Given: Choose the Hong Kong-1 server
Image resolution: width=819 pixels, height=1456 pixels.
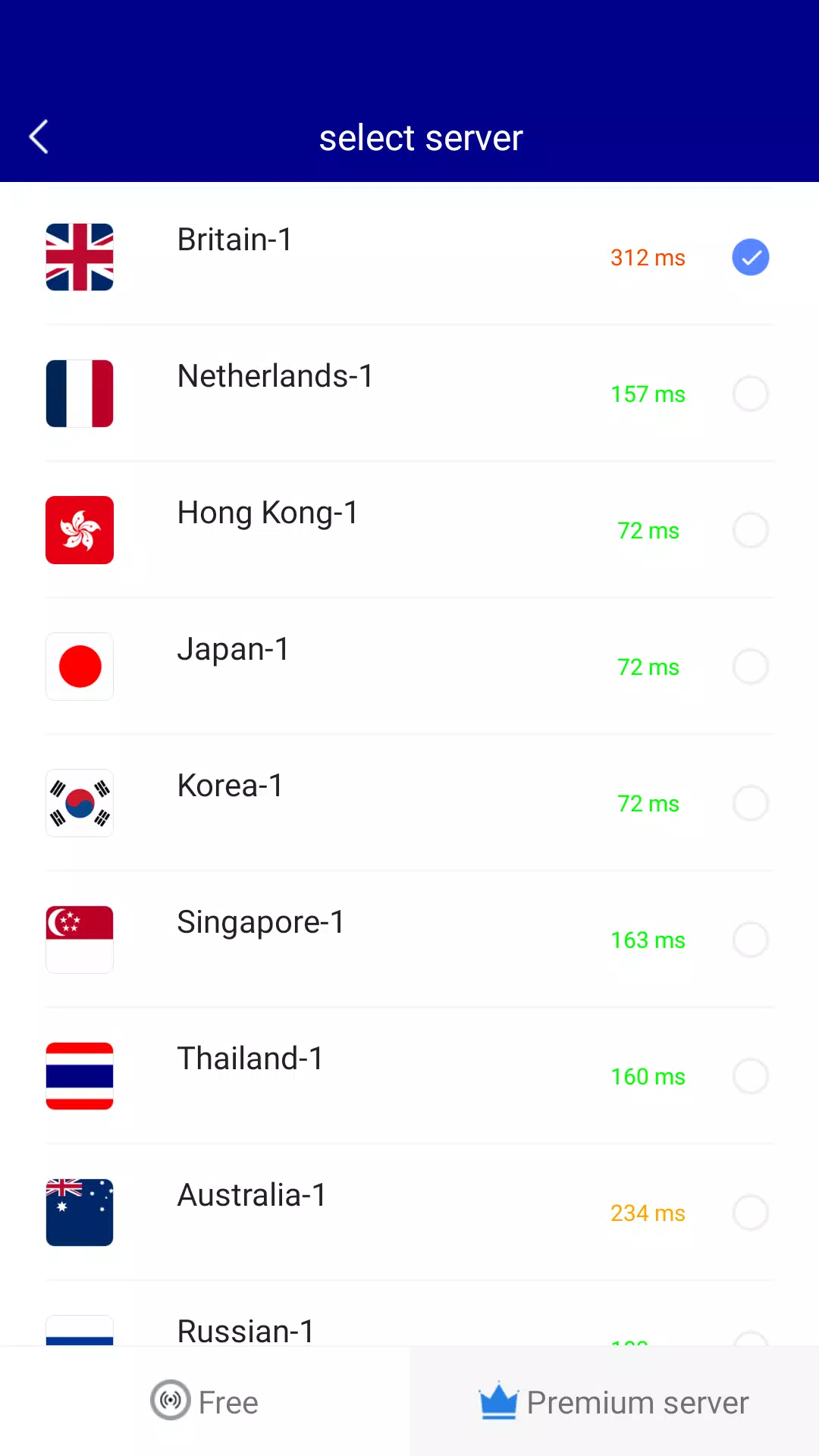Looking at the screenshot, I should 409,530.
